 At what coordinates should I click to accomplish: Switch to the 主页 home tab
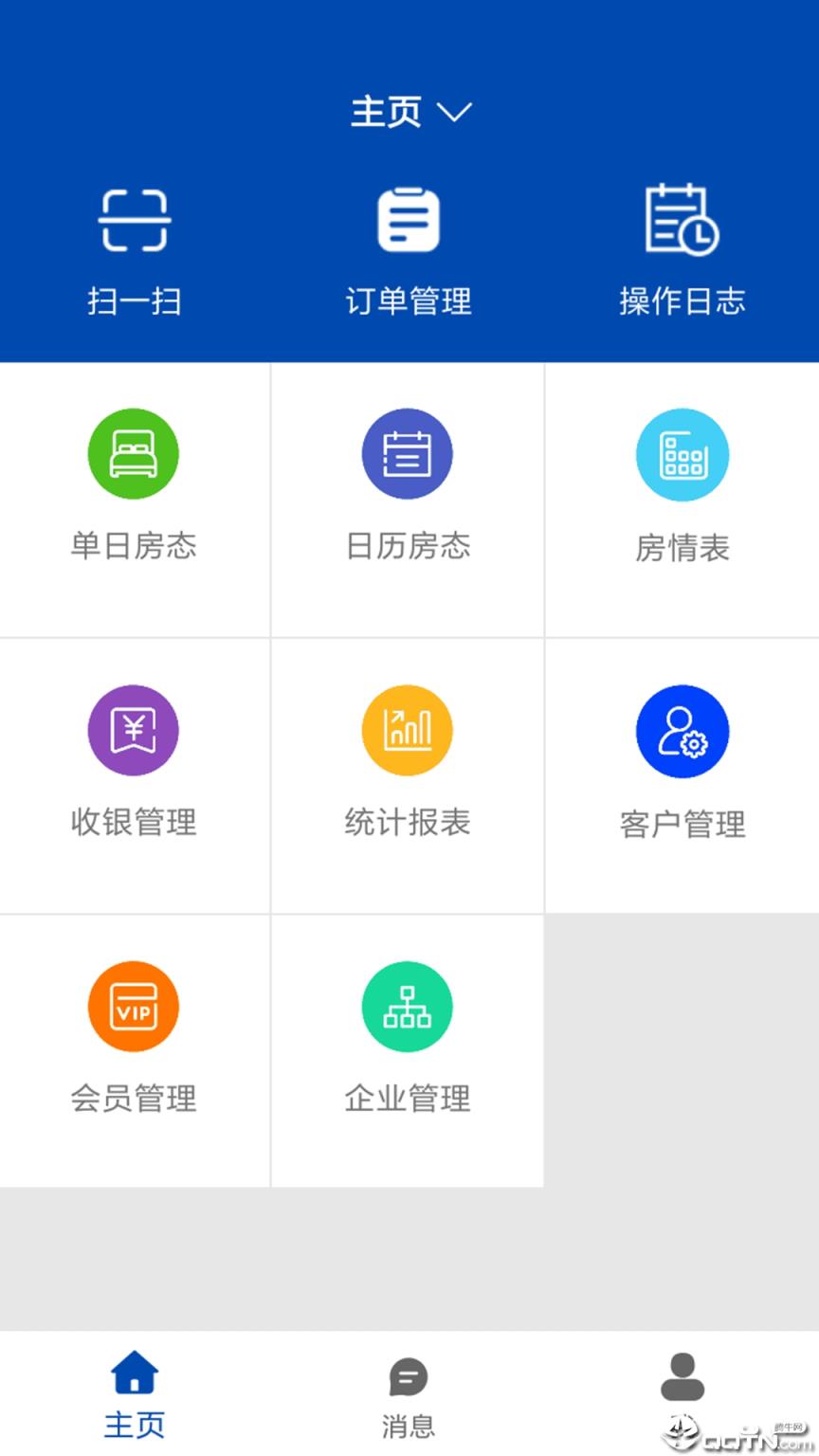pyautogui.click(x=133, y=1393)
